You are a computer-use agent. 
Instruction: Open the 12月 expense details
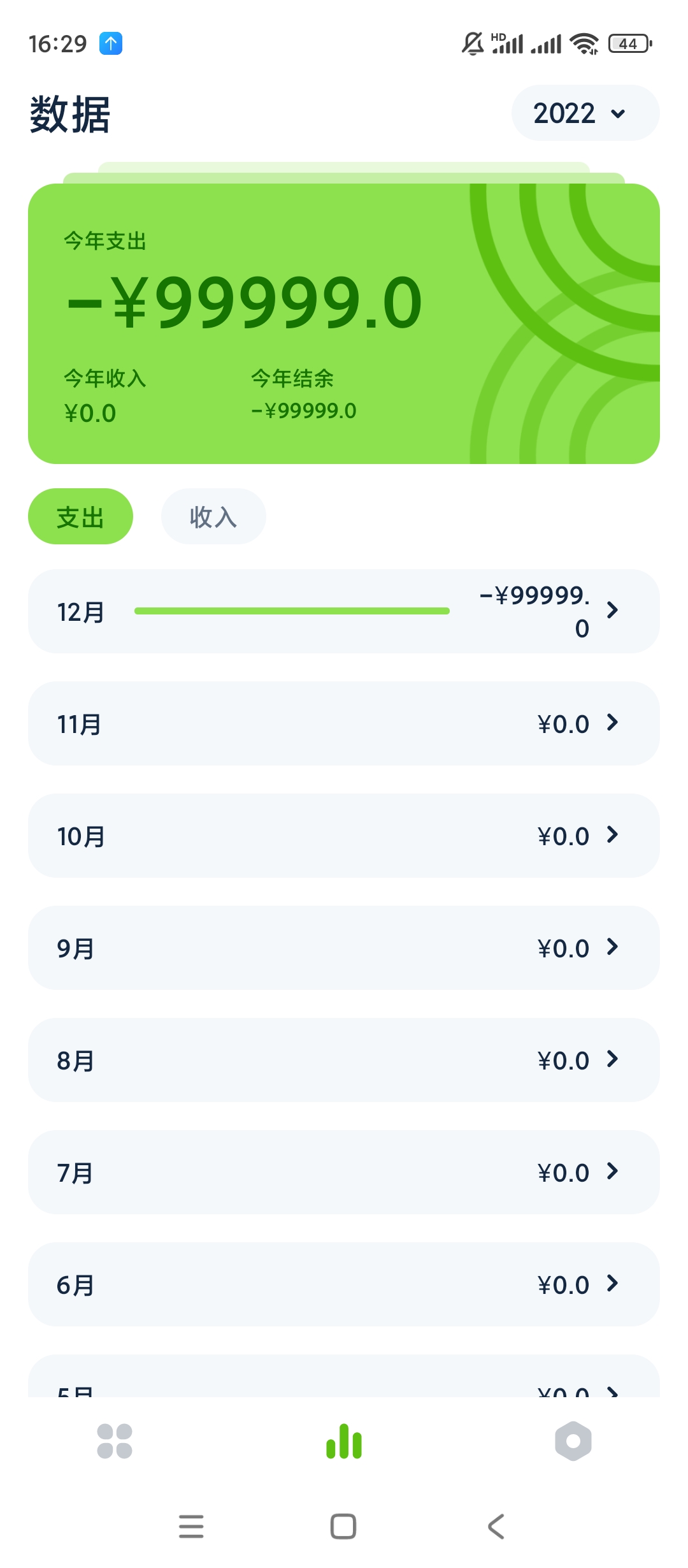pyautogui.click(x=344, y=611)
